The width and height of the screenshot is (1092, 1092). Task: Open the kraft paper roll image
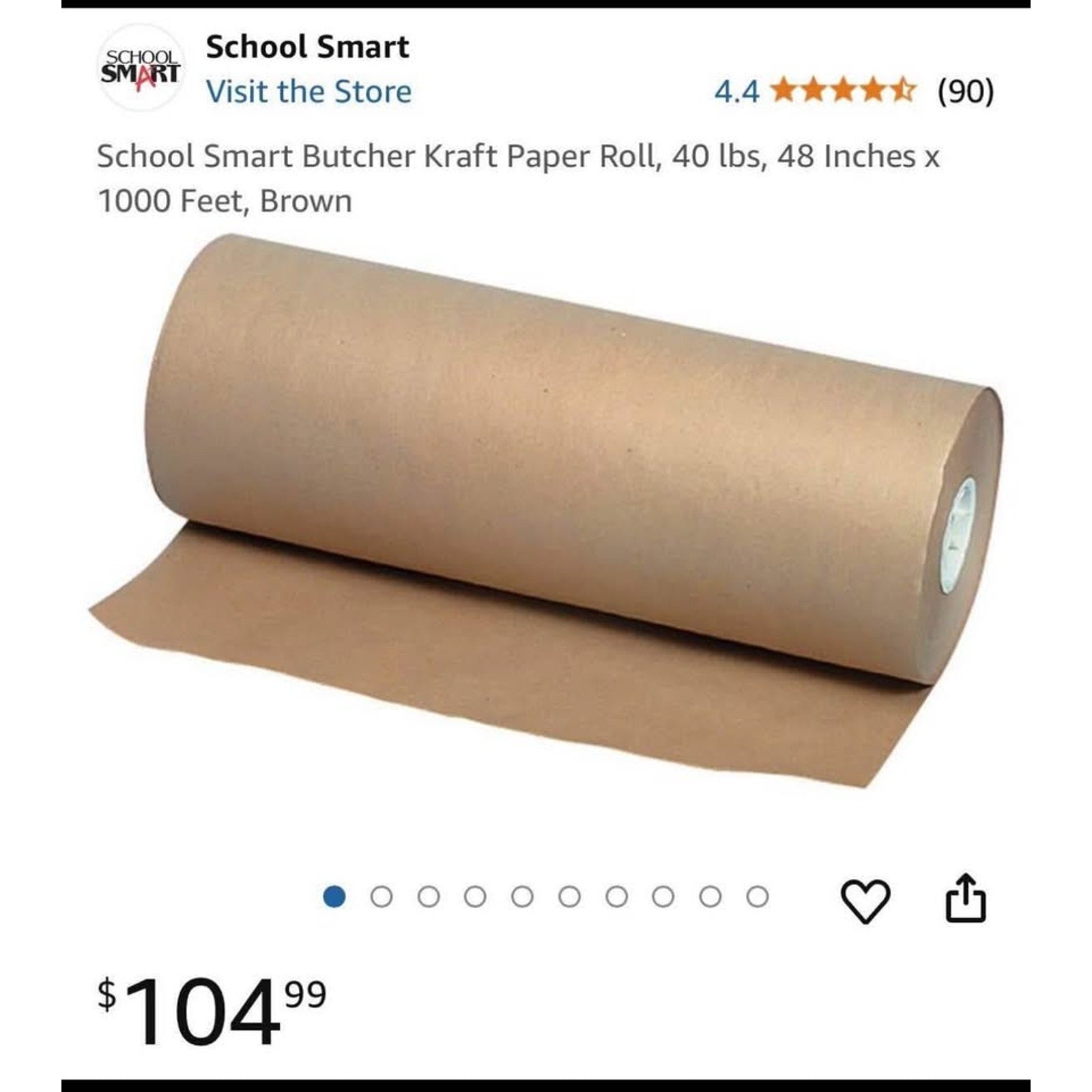tap(546, 505)
